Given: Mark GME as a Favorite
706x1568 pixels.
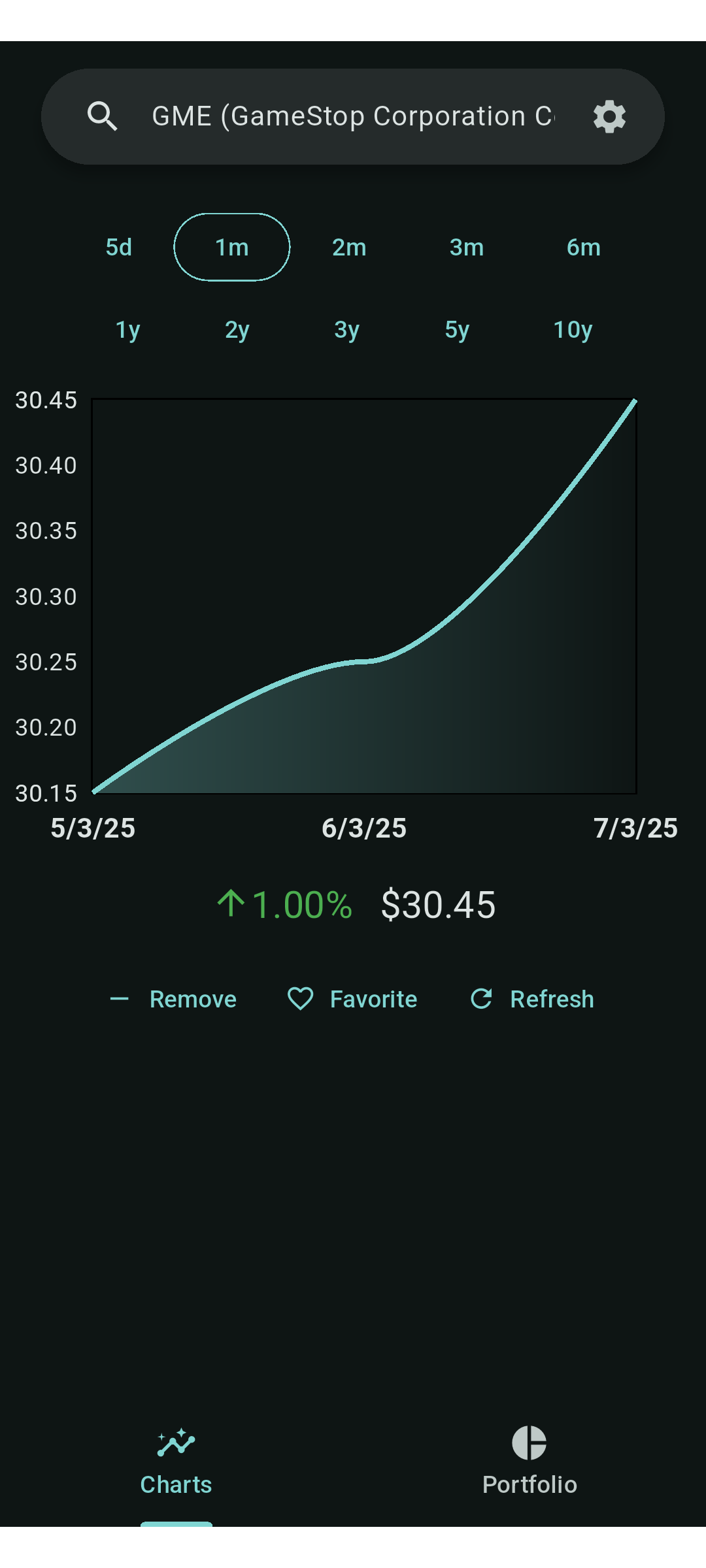Looking at the screenshot, I should 353,999.
